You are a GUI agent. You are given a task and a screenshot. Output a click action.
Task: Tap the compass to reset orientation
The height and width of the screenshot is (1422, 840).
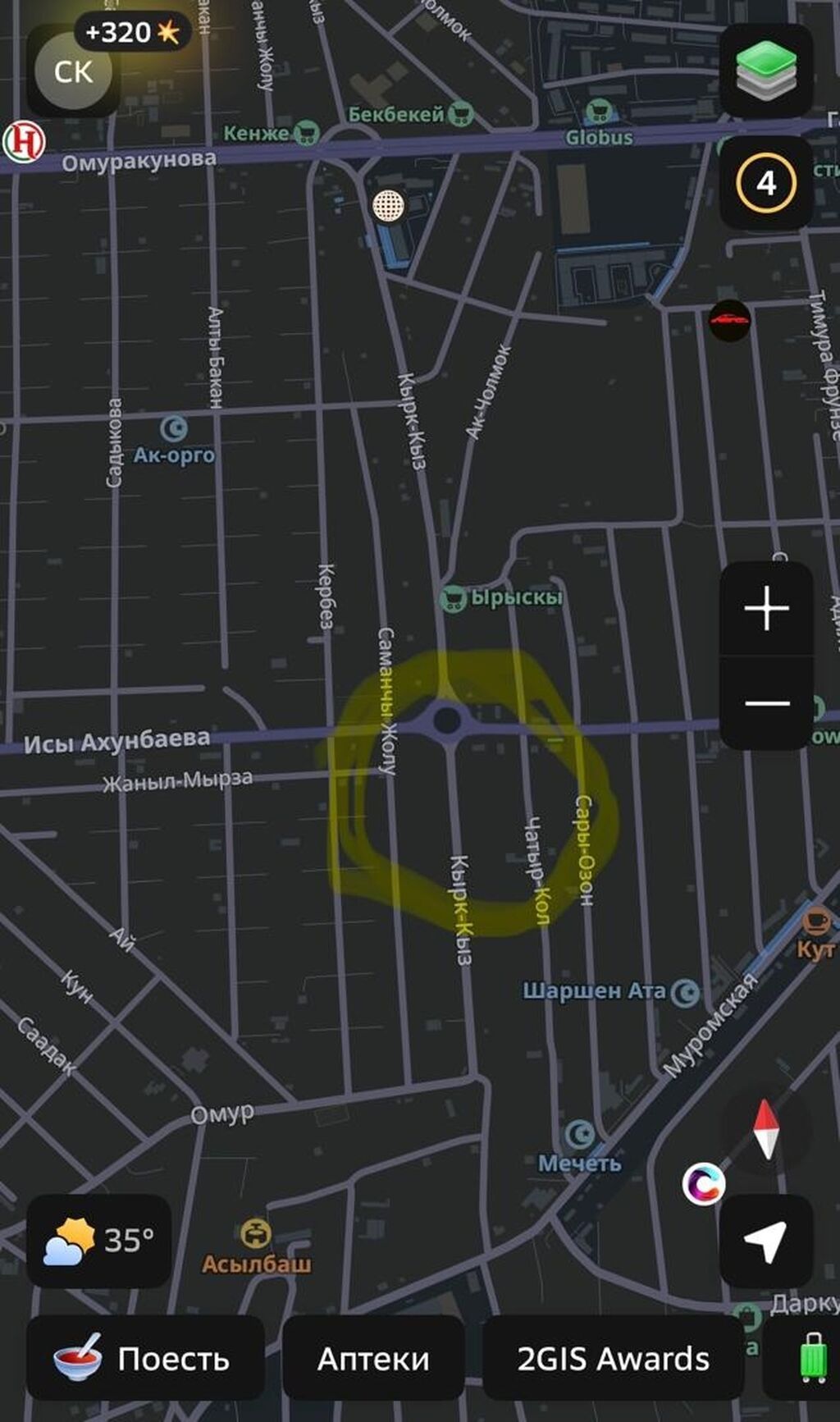coord(766,1130)
